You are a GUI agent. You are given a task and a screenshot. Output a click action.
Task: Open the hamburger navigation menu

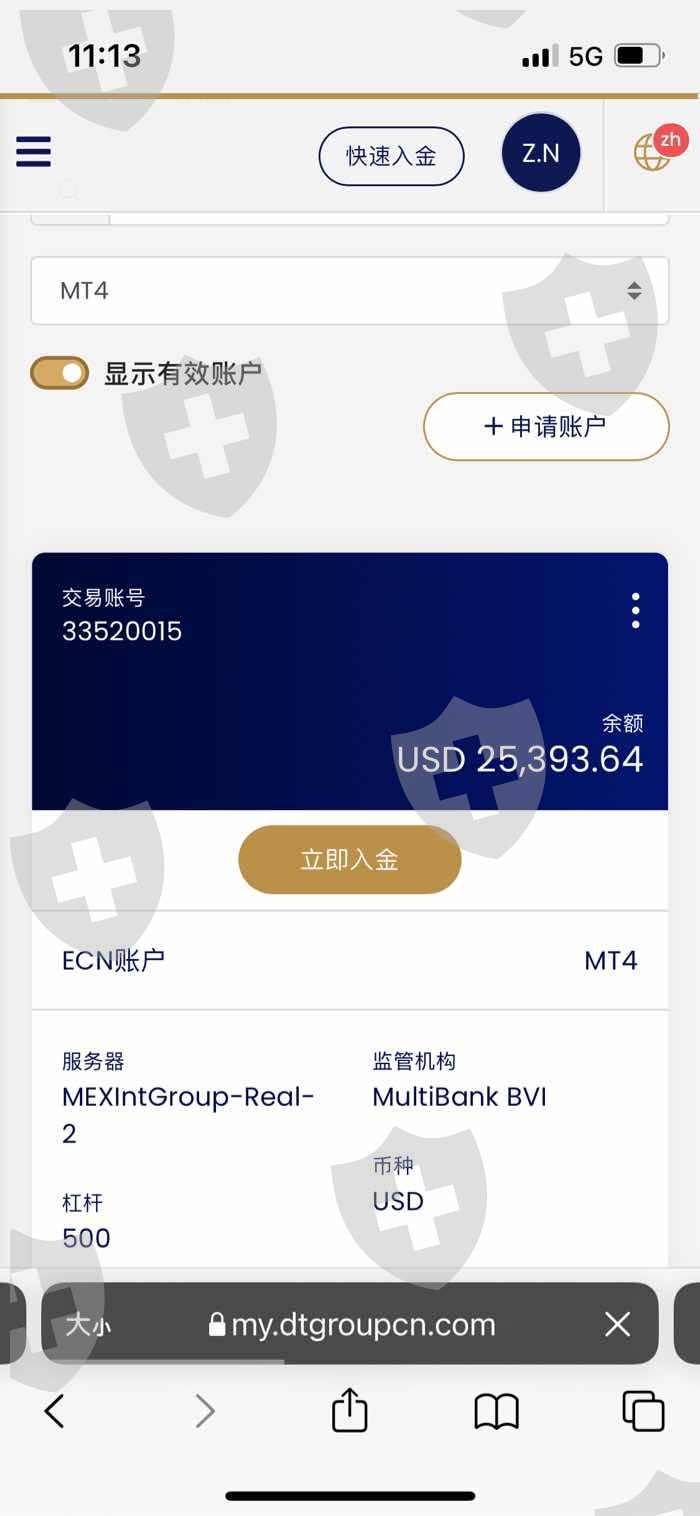[x=33, y=152]
